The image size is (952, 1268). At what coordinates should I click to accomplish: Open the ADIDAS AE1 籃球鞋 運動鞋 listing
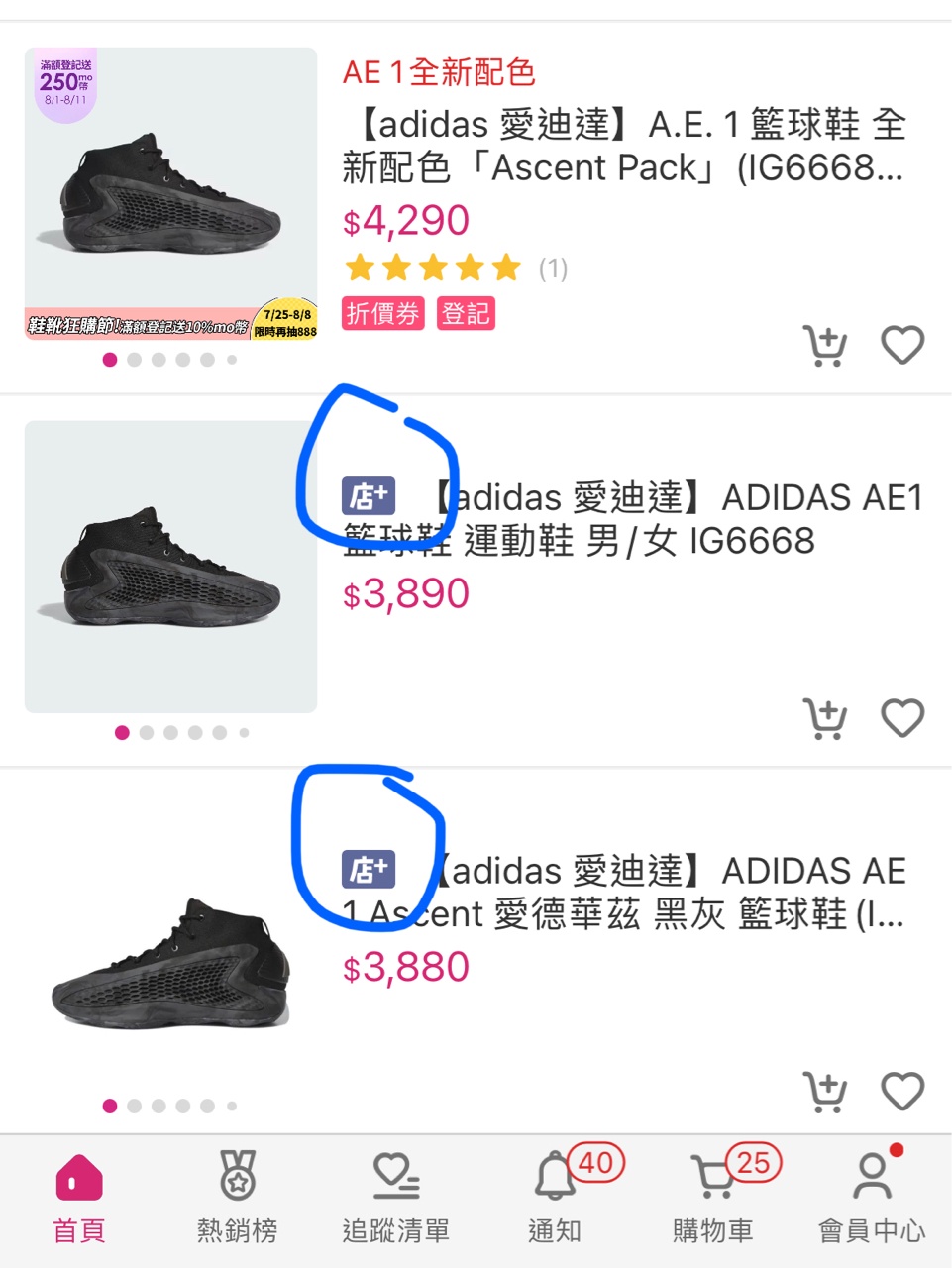634,519
